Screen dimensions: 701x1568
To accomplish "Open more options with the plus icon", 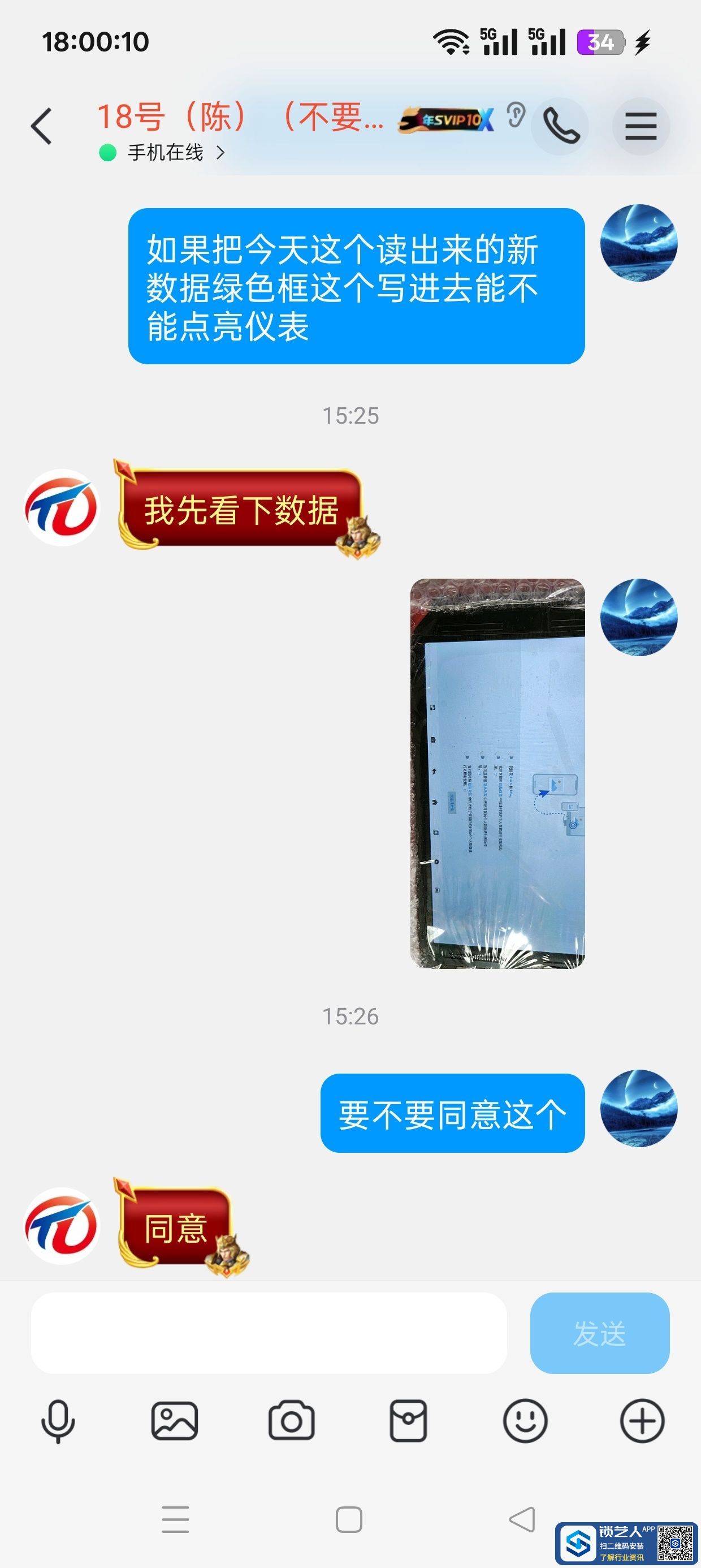I will (x=642, y=1421).
